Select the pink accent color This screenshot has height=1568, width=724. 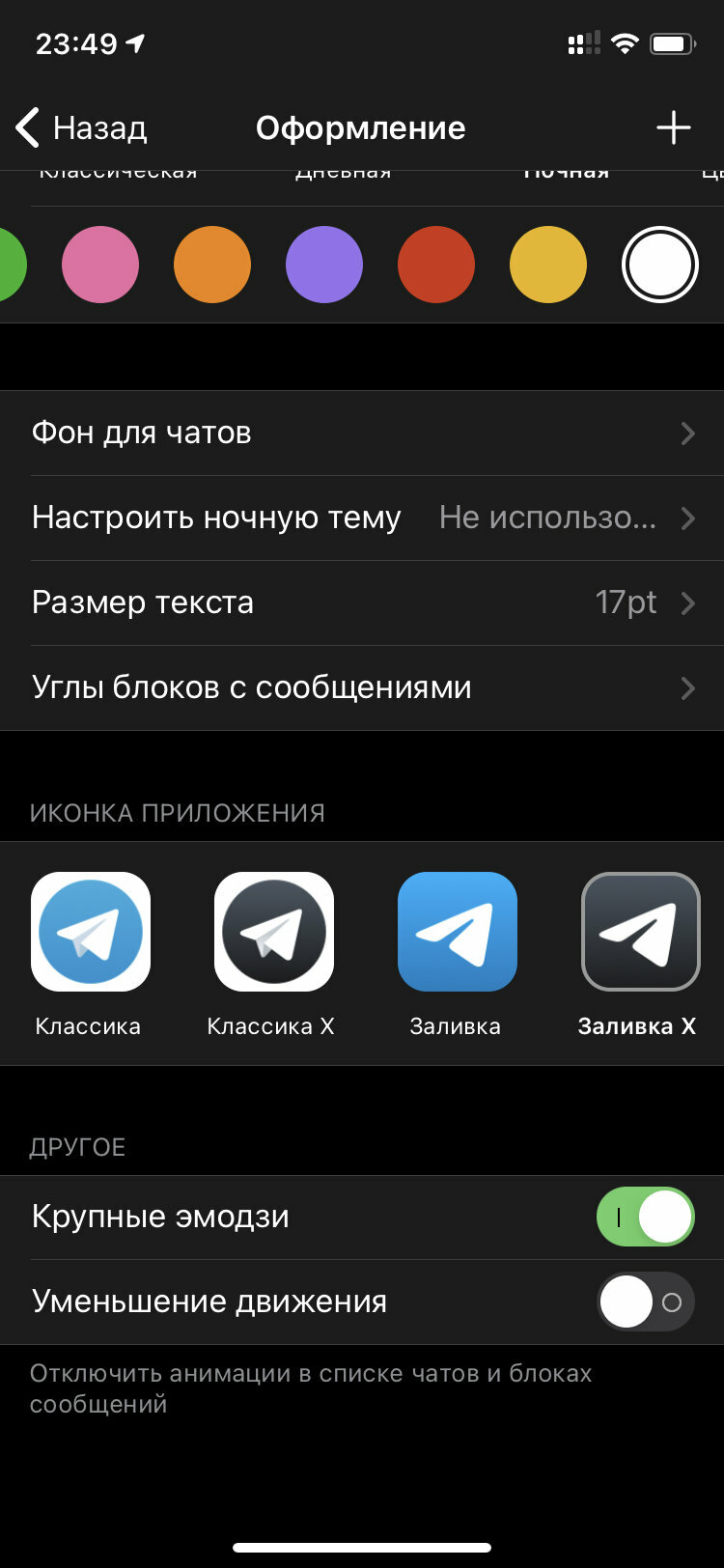[100, 265]
